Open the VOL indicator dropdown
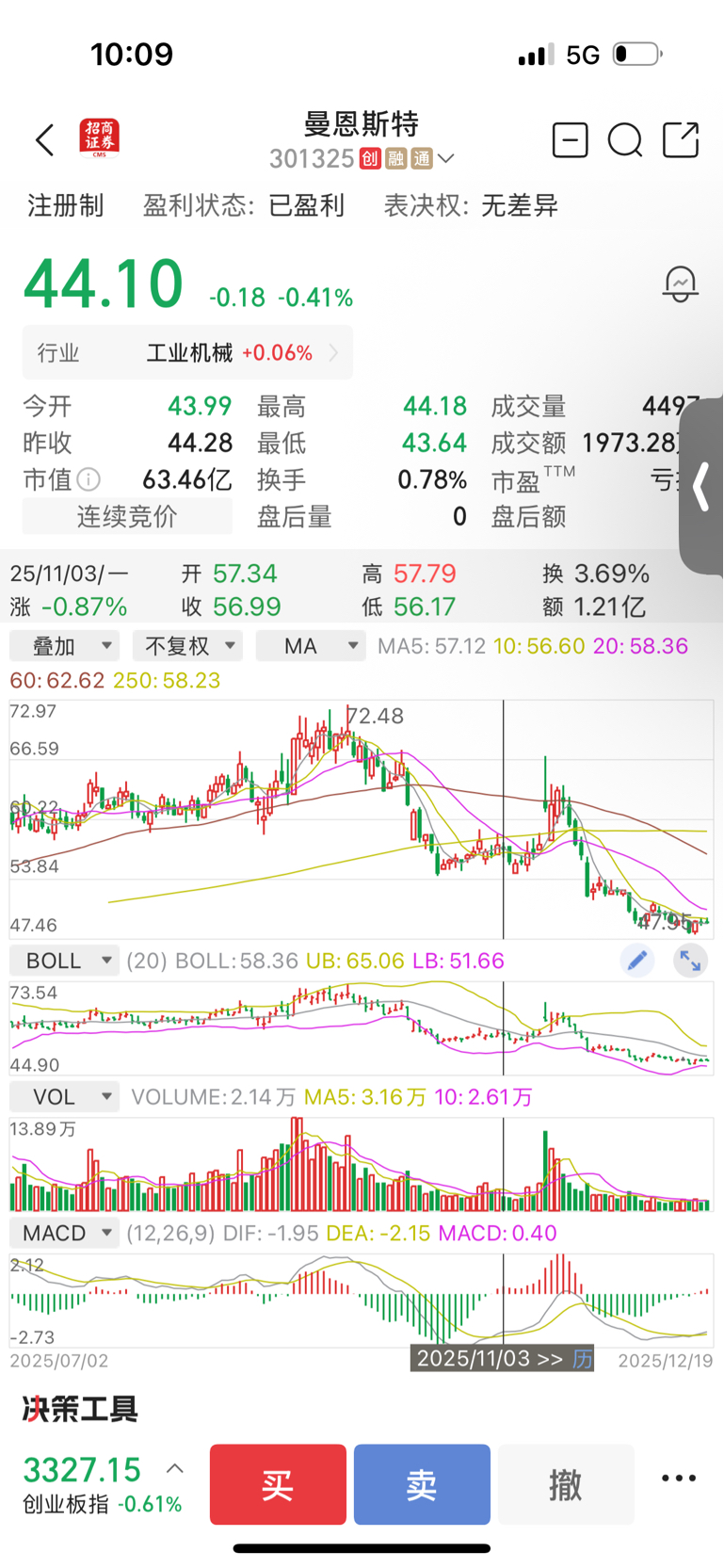This screenshot has height=1568, width=724. [64, 1097]
